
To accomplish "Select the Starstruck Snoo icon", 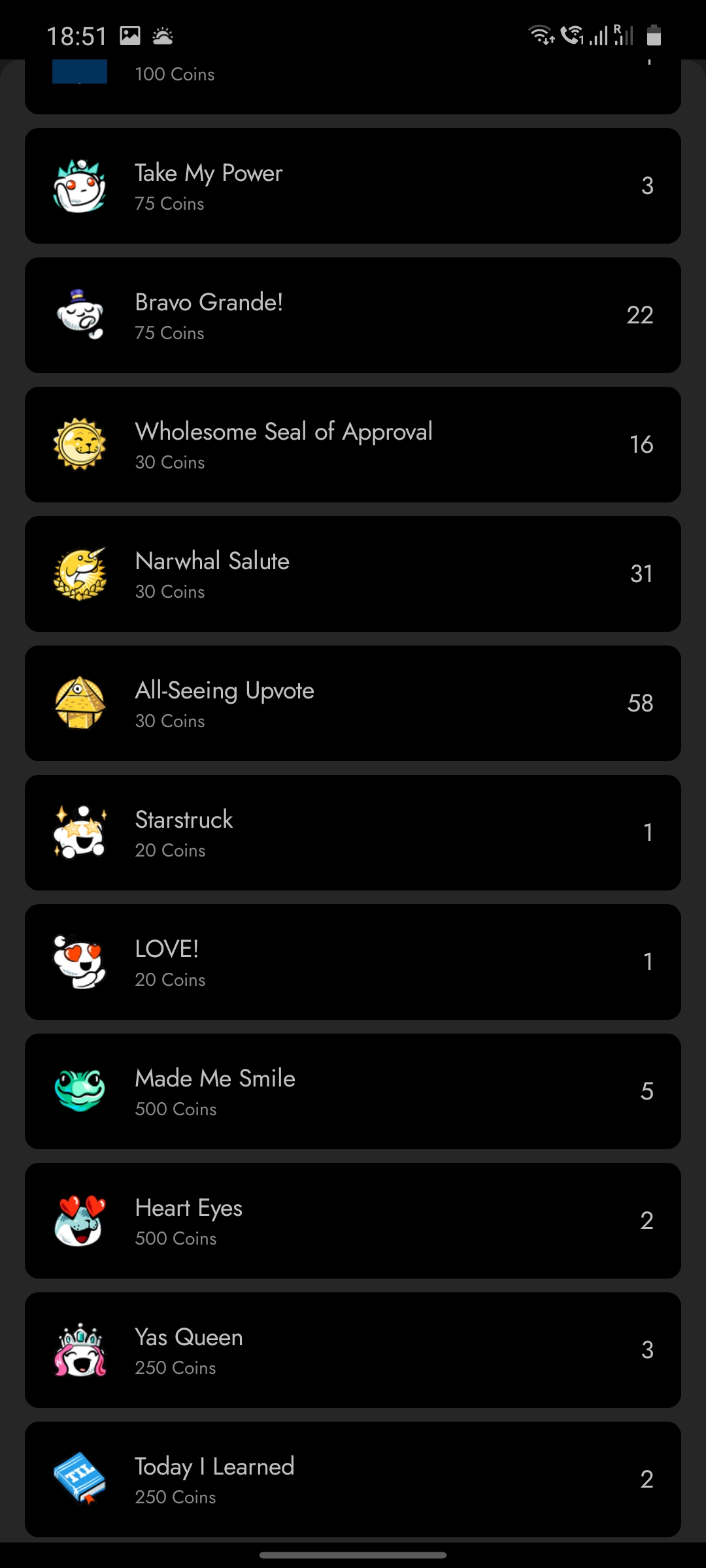I will pos(78,832).
